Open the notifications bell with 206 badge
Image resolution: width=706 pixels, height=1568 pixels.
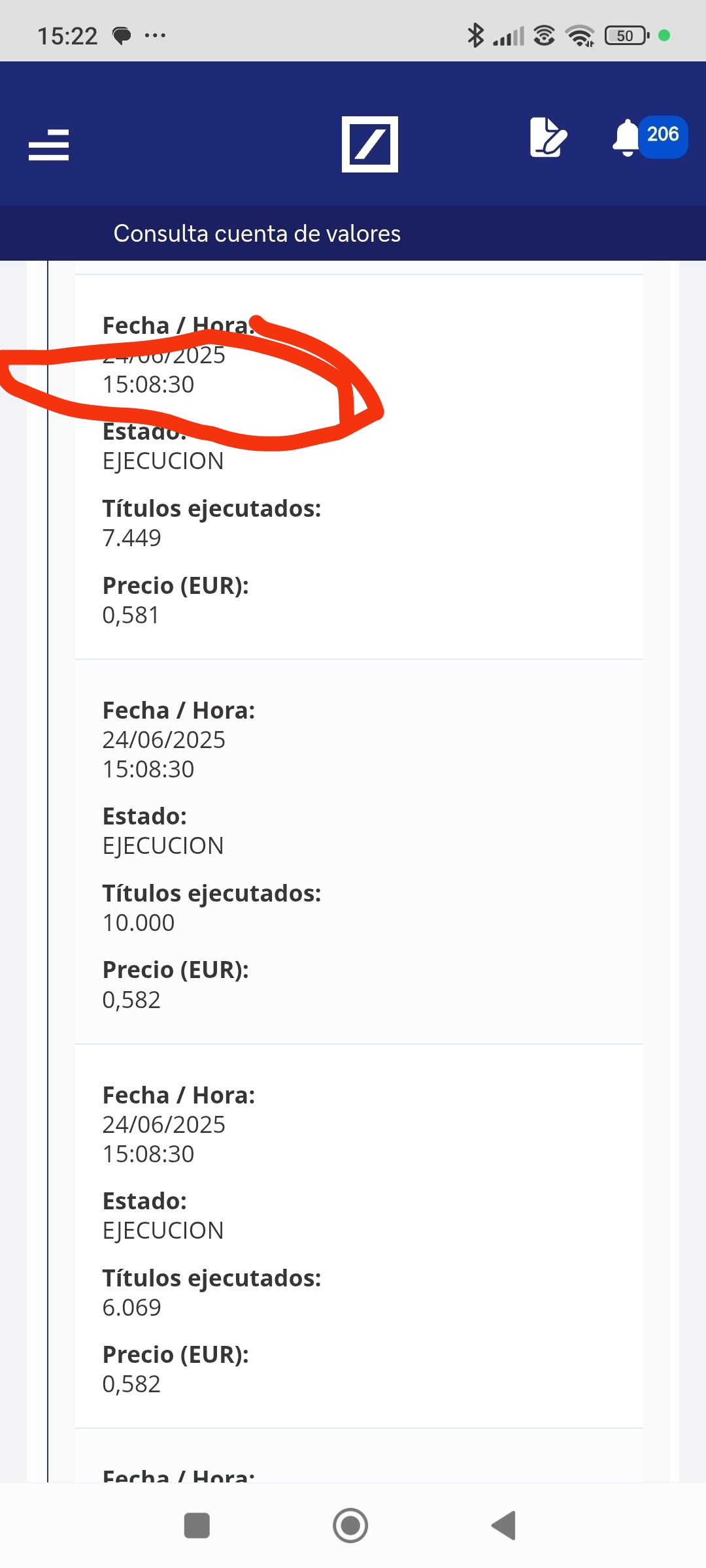649,137
